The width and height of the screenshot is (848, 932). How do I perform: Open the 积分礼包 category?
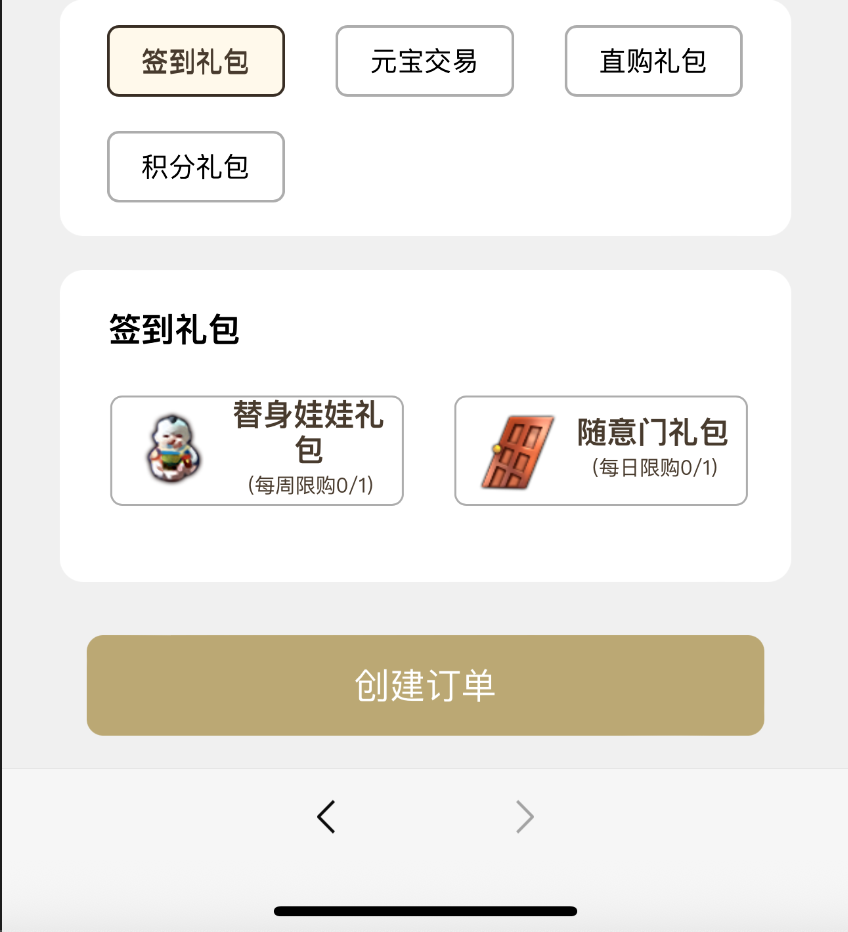point(196,167)
